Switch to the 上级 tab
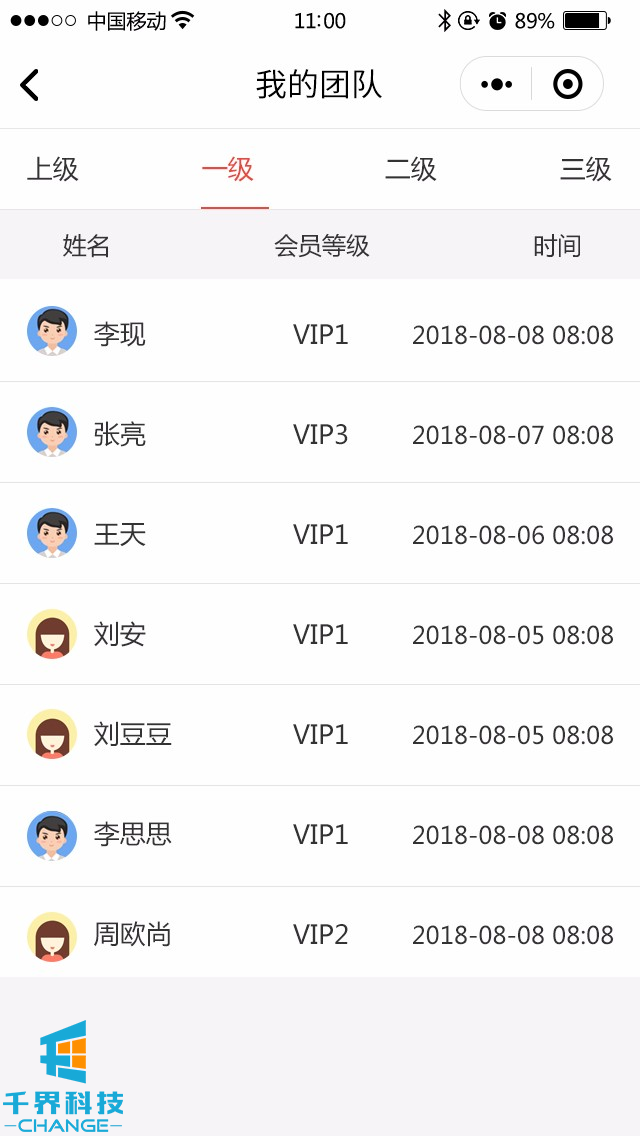This screenshot has width=640, height=1136. pyautogui.click(x=53, y=169)
